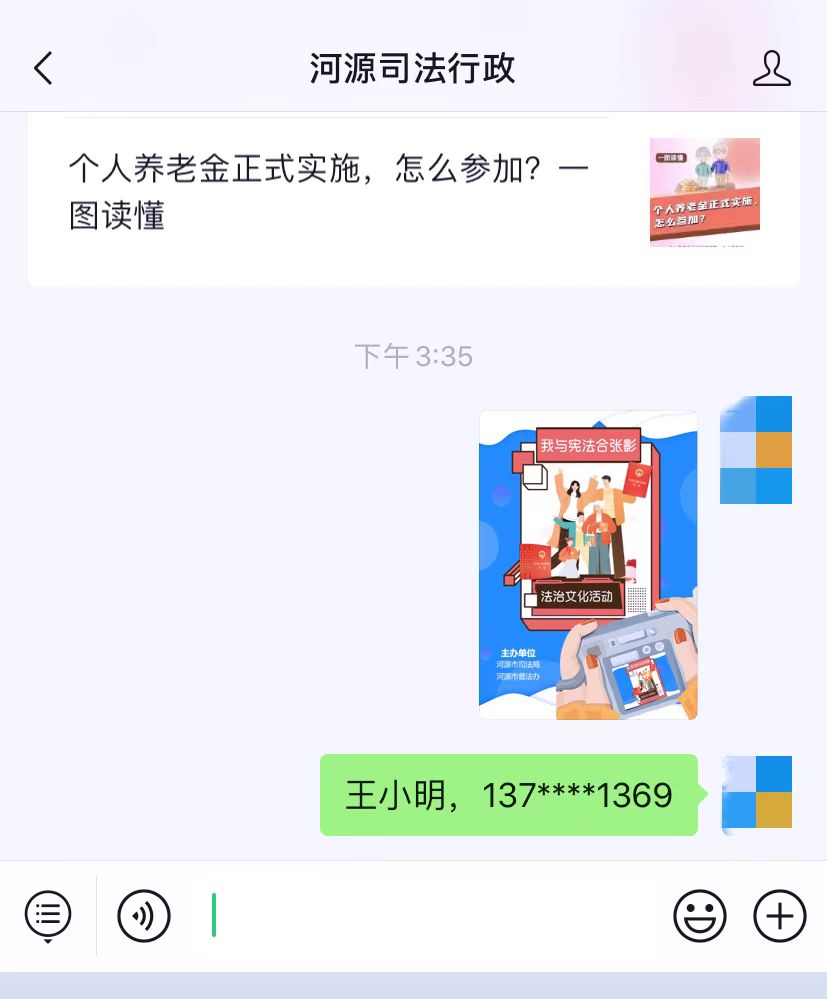
Task: Open the 个人养老金正式实施 article card
Action: (x=413, y=192)
